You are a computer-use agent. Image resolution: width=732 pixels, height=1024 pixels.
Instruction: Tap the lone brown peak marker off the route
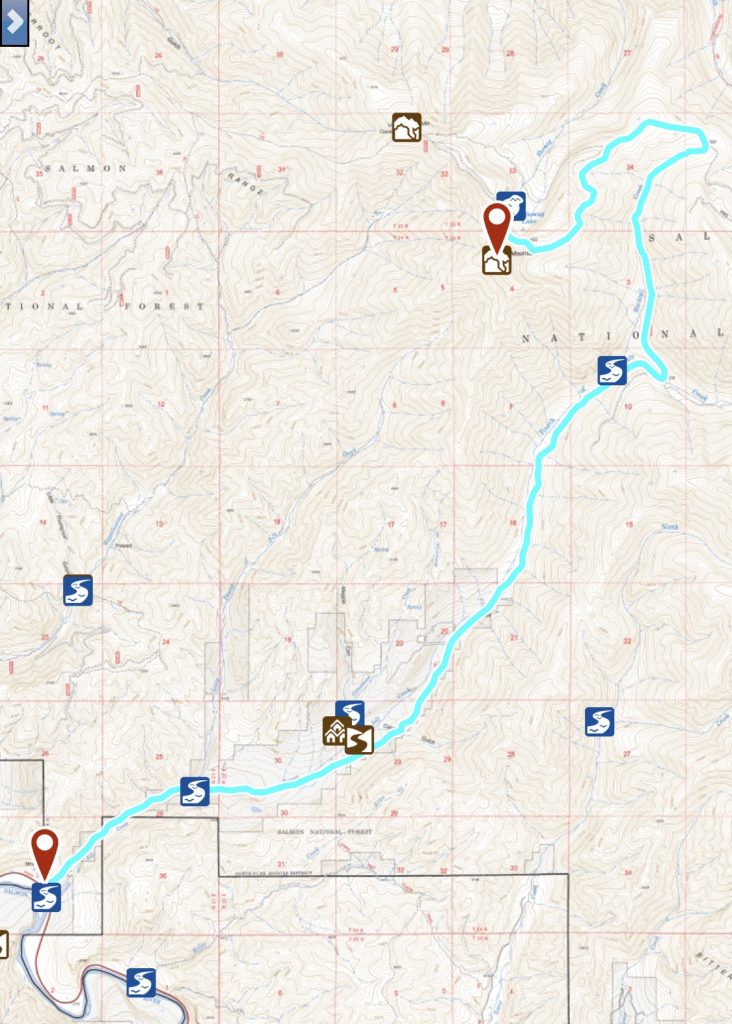(406, 128)
